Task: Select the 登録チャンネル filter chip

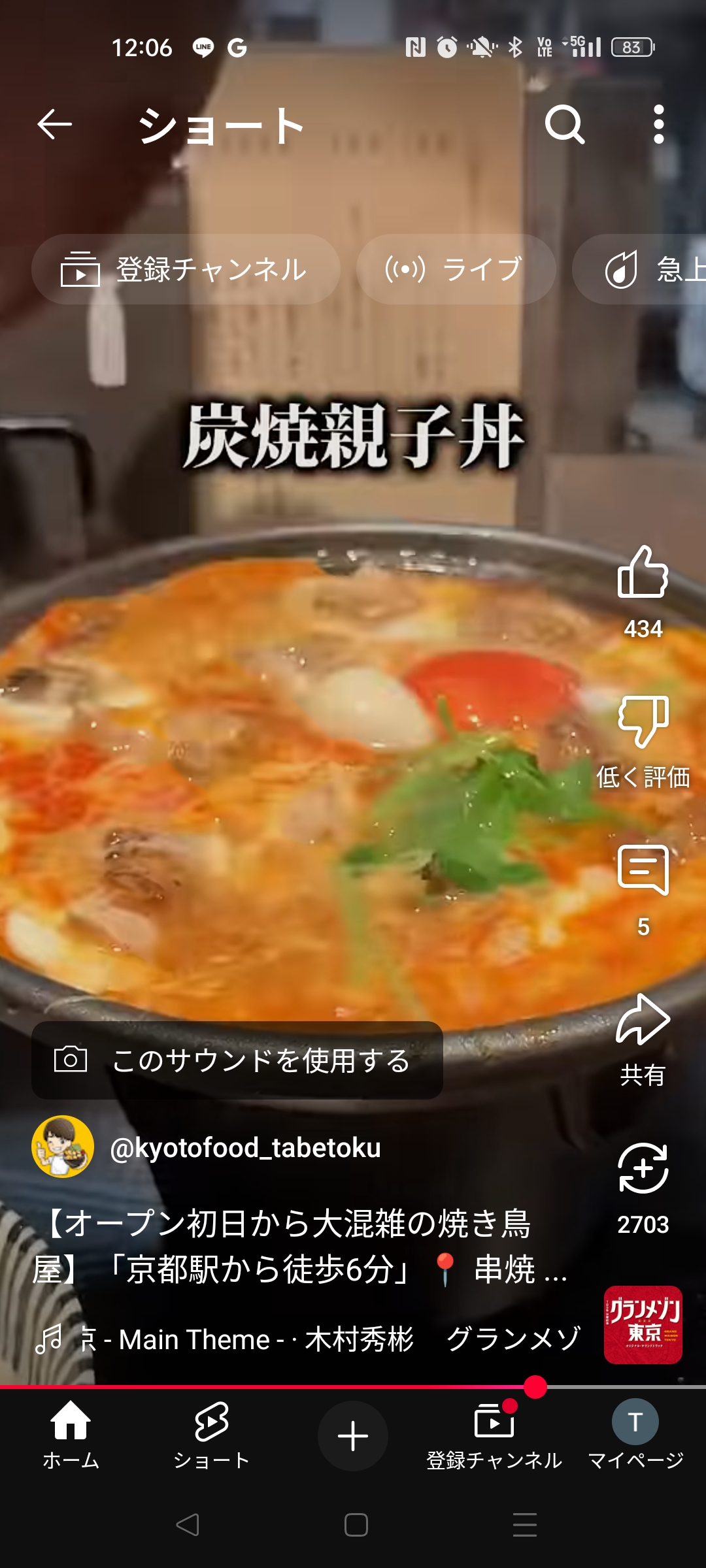Action: [186, 269]
